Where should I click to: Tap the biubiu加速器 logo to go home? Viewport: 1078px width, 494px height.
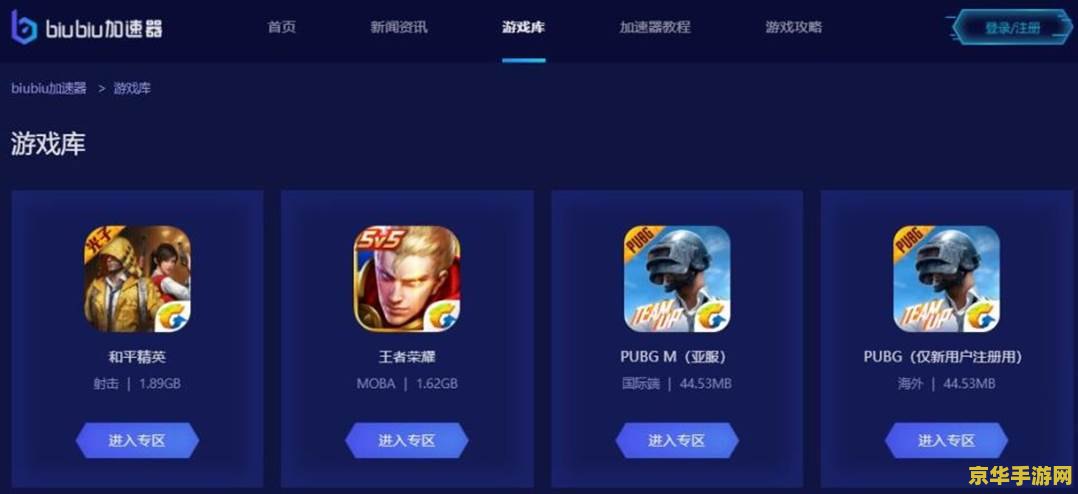(x=86, y=28)
